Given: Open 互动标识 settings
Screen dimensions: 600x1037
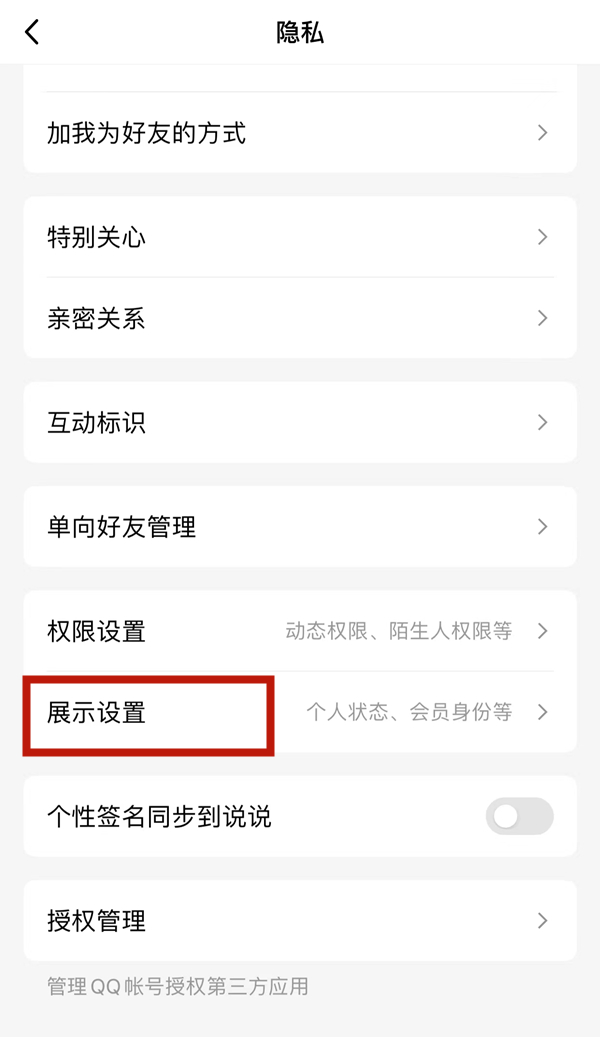Looking at the screenshot, I should click(299, 422).
